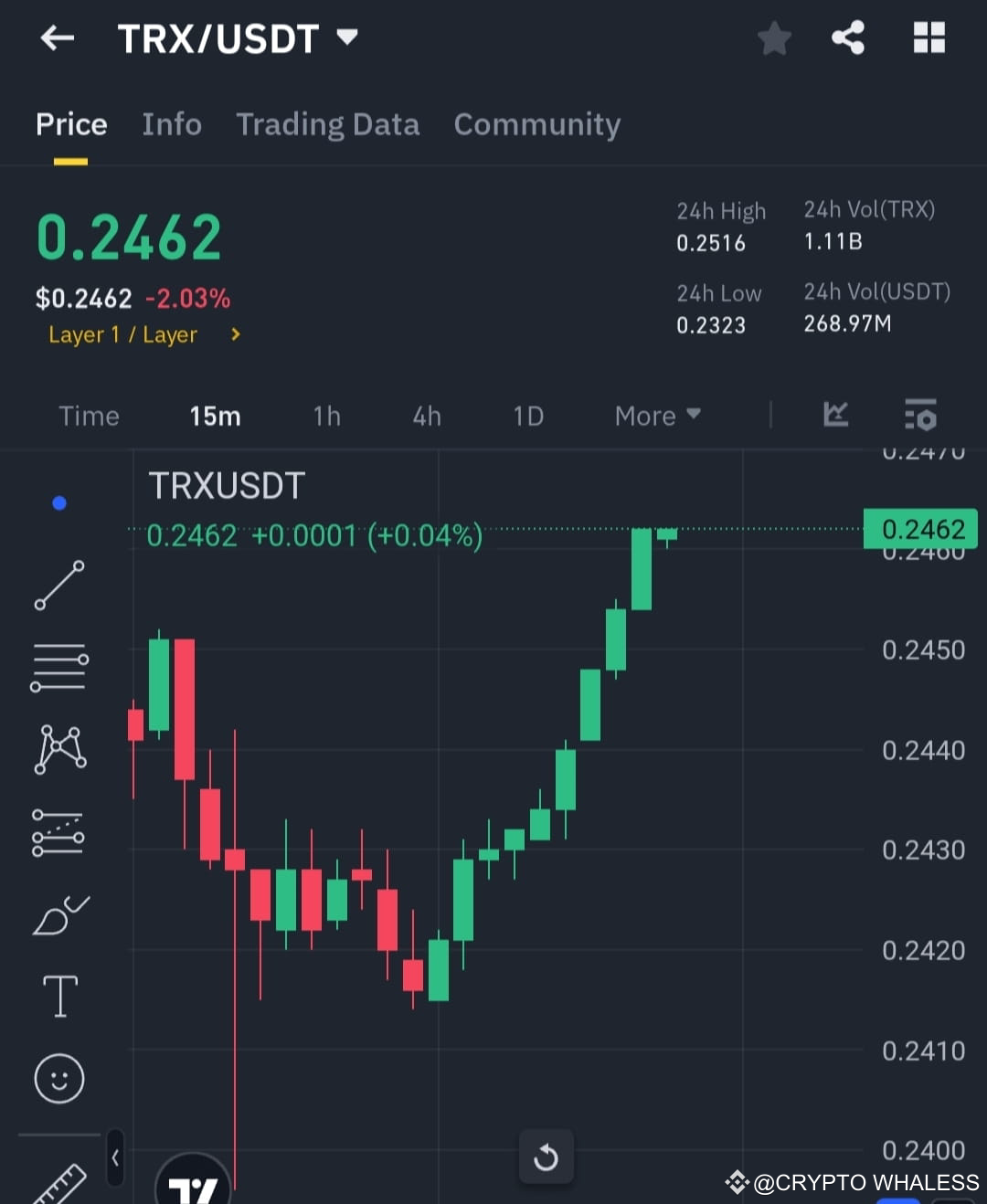Refresh the chart

[546, 1156]
